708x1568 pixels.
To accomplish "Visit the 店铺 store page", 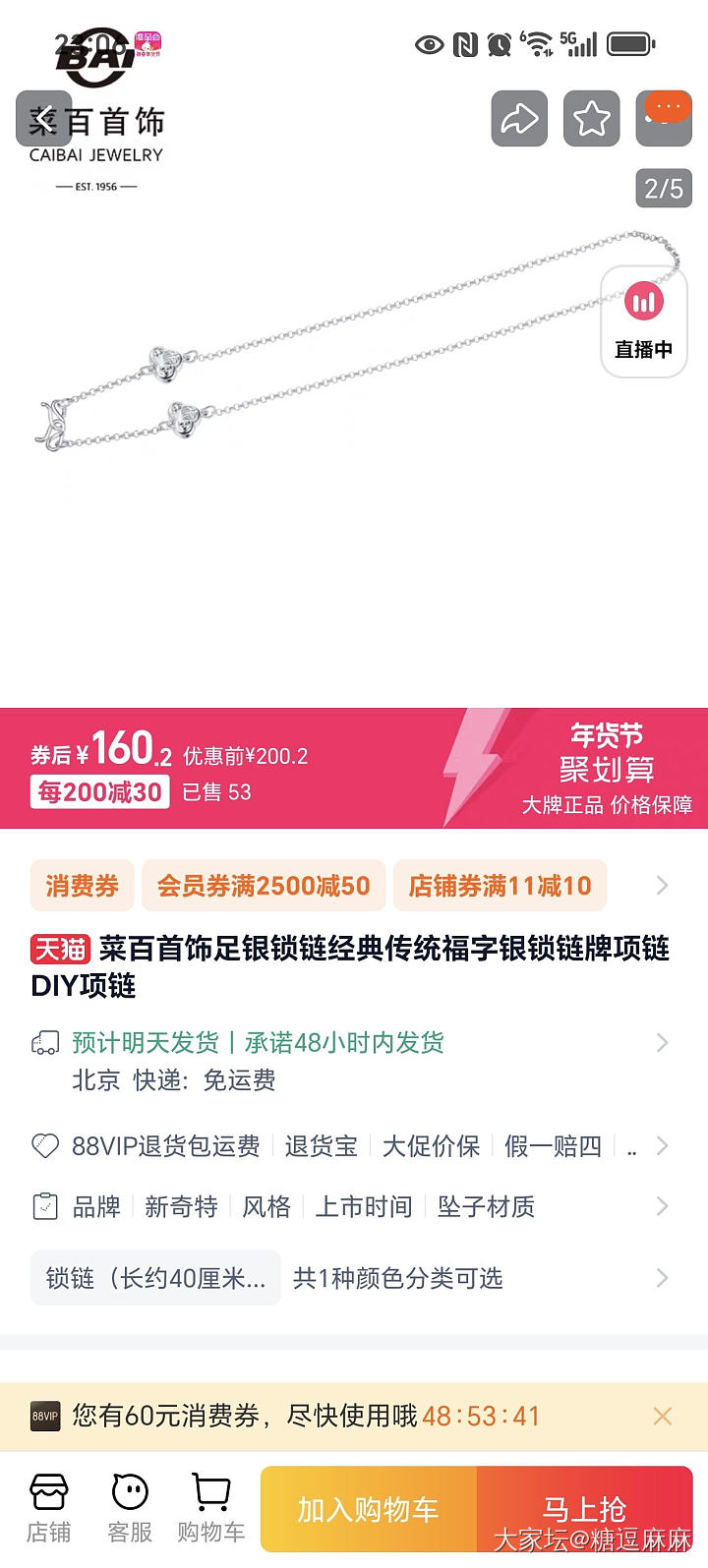I will click(48, 1509).
